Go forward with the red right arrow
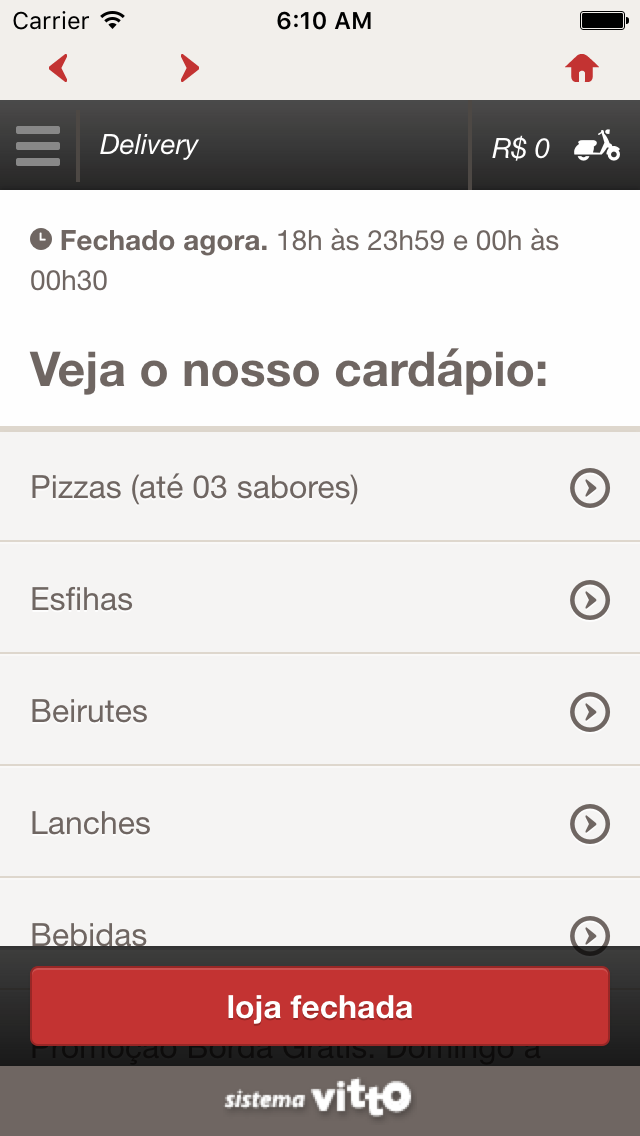The width and height of the screenshot is (640, 1136). coord(189,68)
